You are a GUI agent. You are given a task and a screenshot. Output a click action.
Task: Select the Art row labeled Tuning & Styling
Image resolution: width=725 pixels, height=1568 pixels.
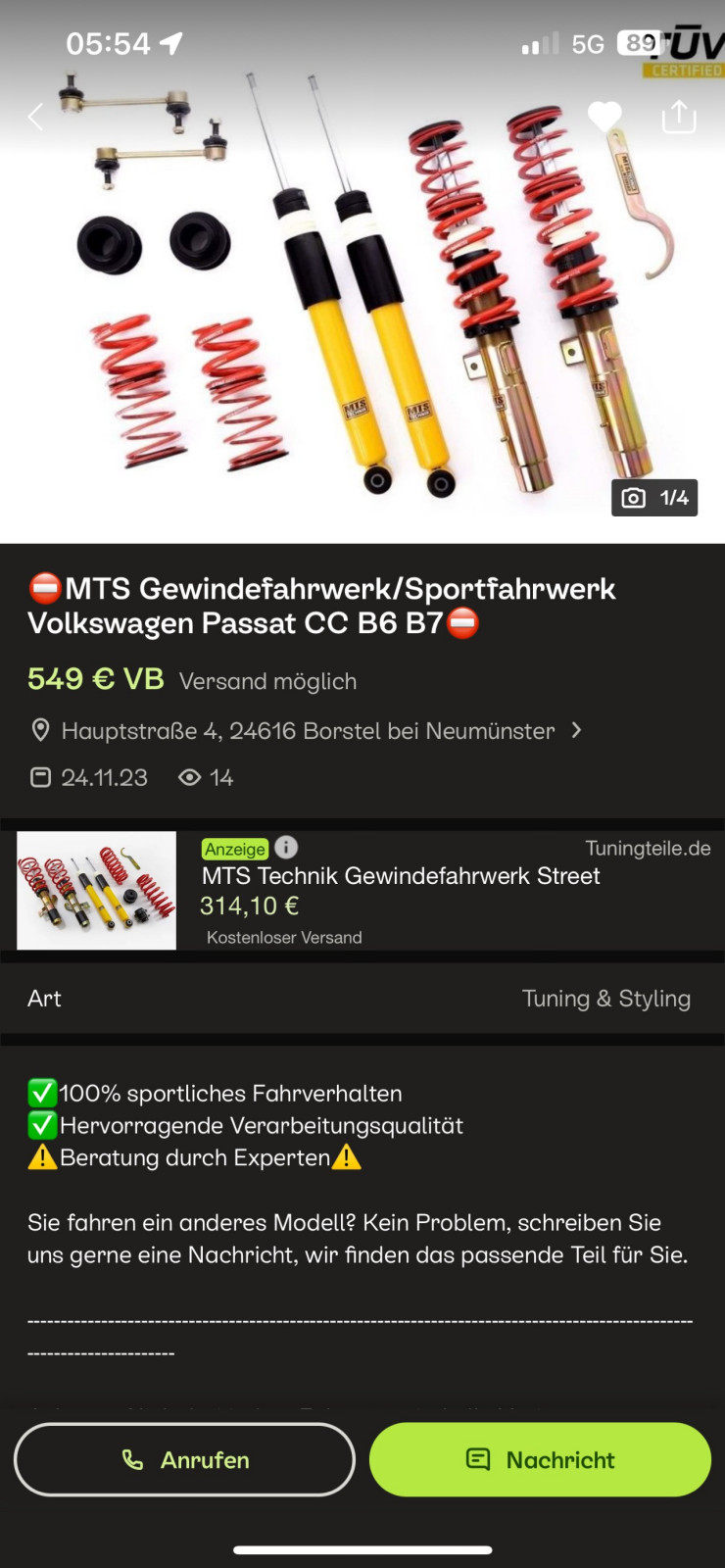pyautogui.click(x=362, y=998)
